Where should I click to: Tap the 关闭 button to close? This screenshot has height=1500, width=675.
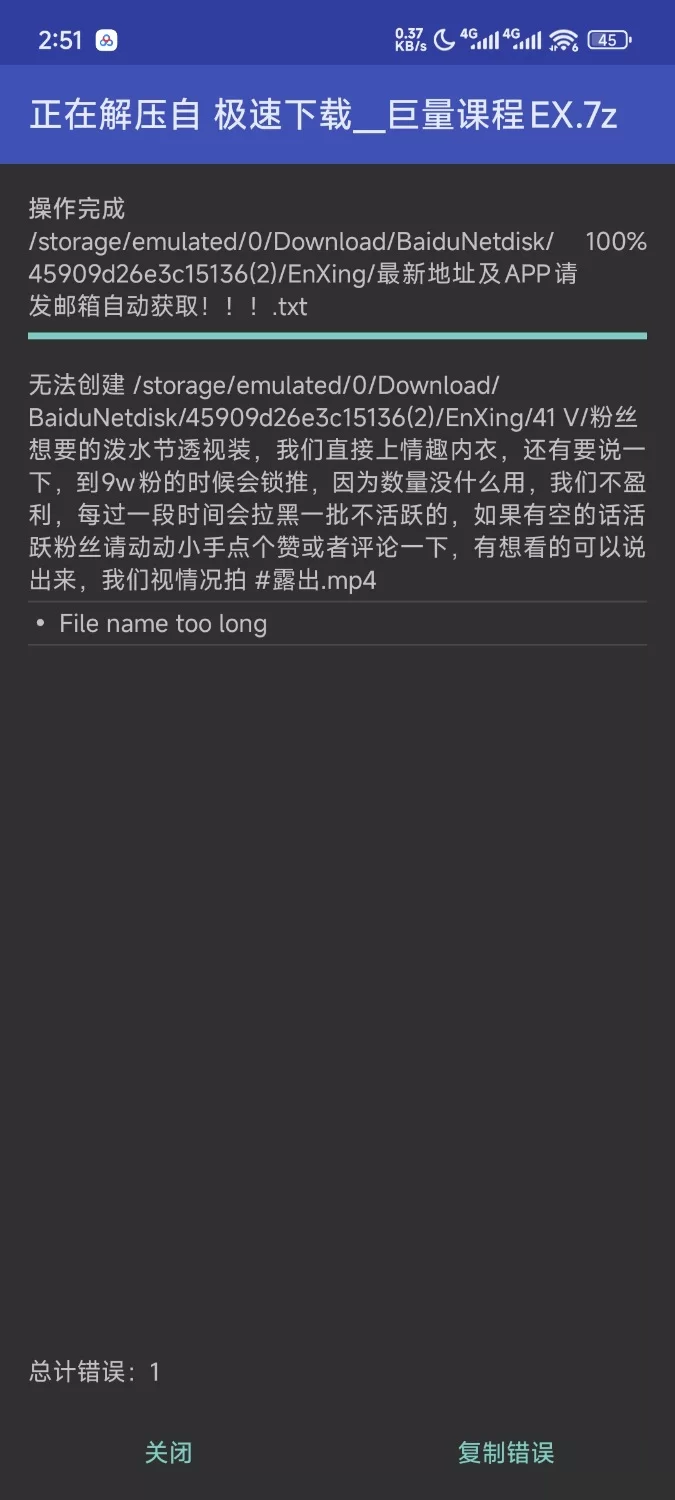[168, 1453]
